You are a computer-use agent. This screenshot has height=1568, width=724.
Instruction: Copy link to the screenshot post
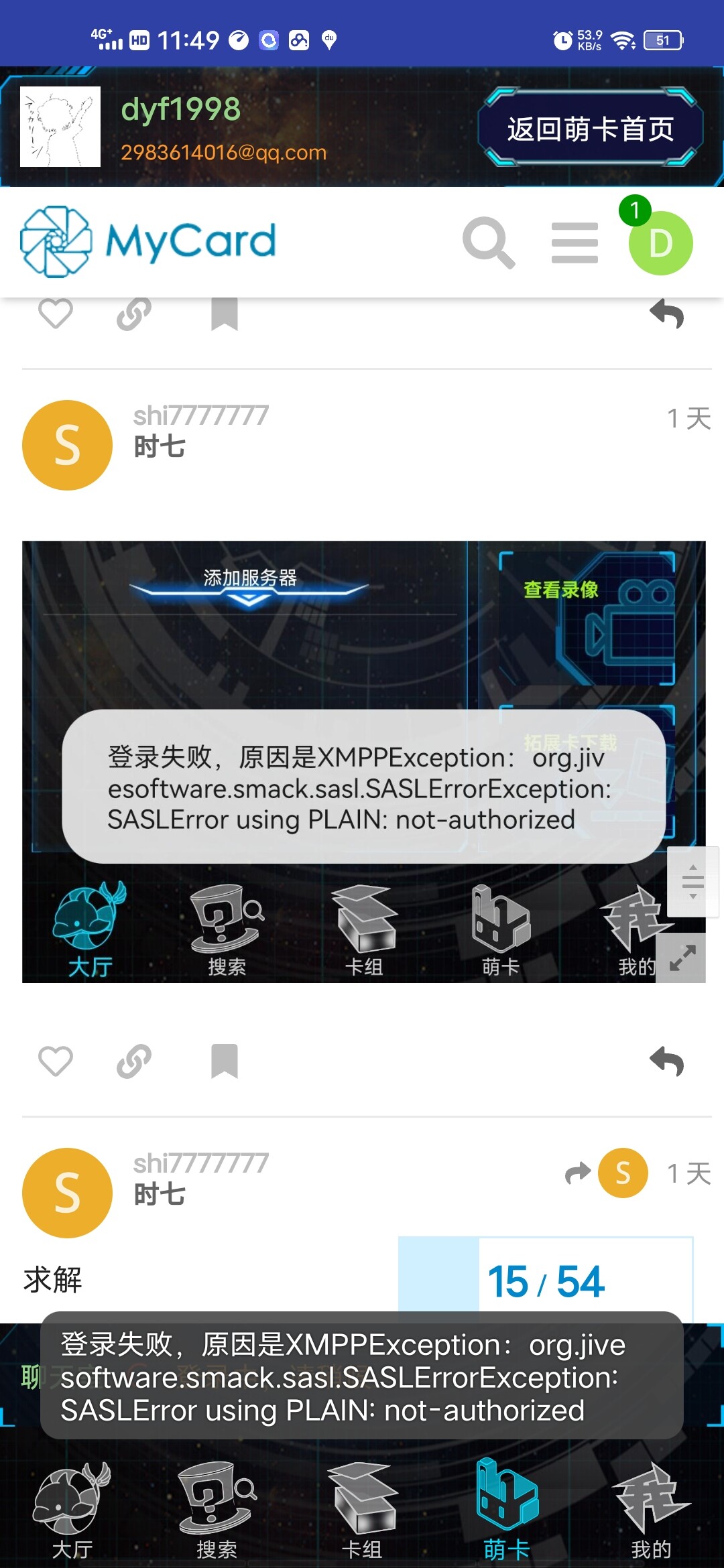tap(134, 1061)
